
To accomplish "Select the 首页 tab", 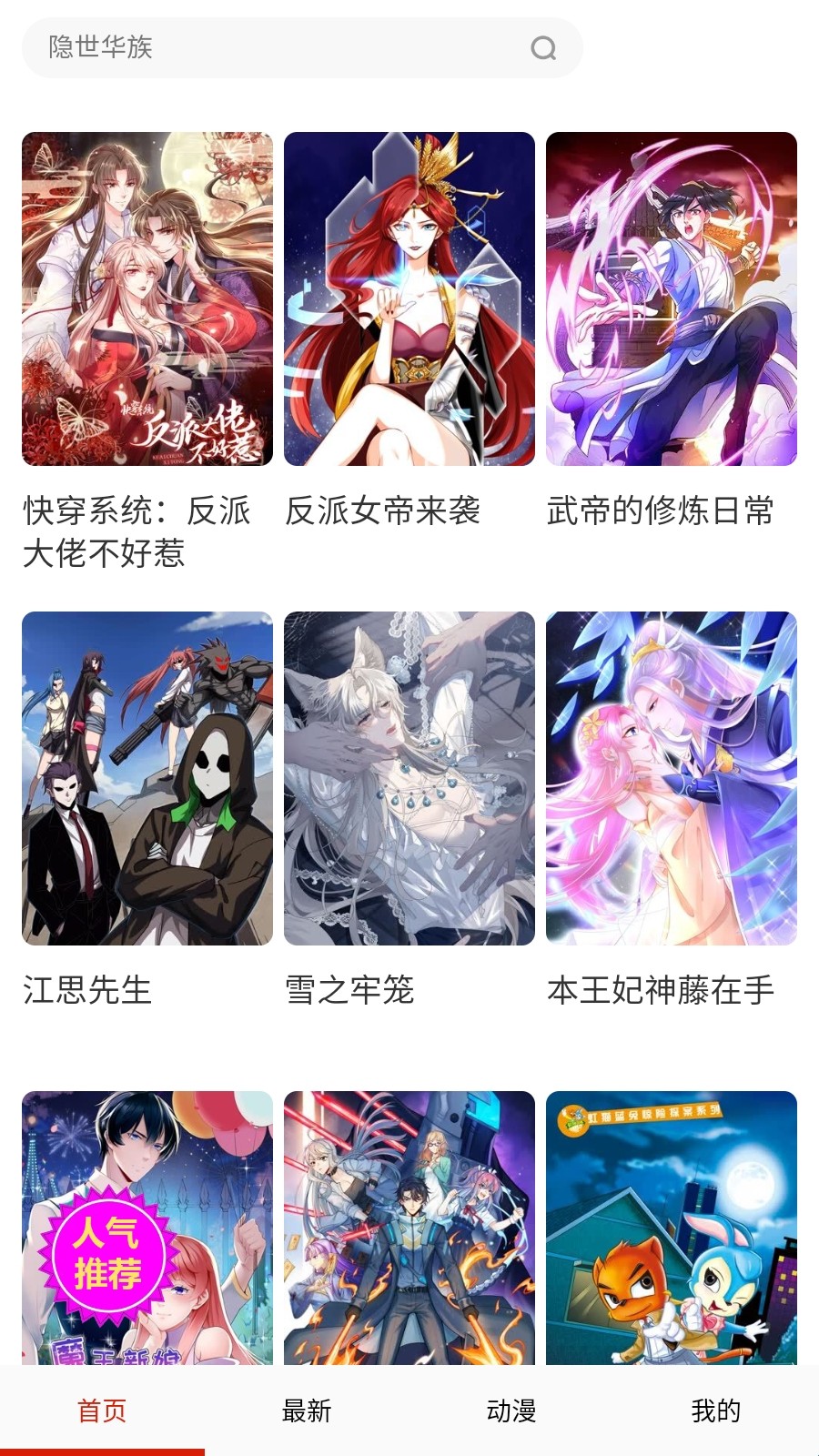I will (x=101, y=1410).
